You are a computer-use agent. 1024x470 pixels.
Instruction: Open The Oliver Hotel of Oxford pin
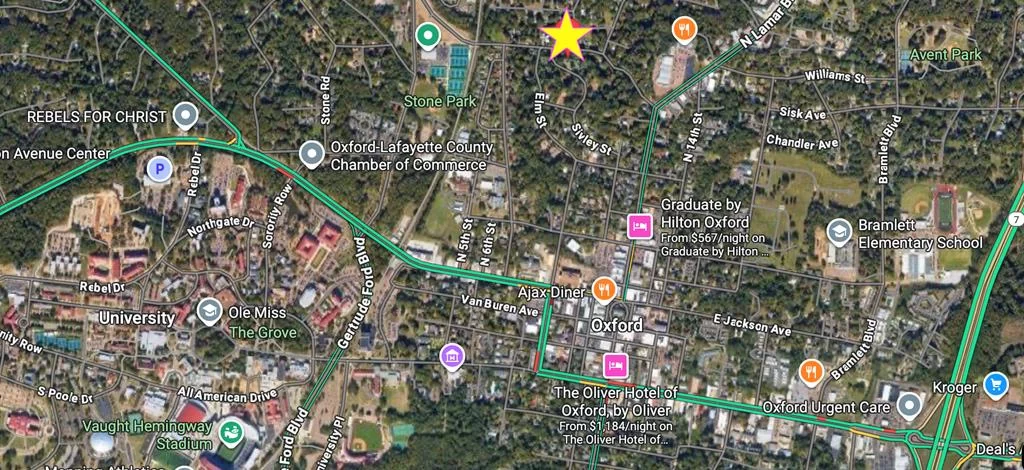click(x=614, y=365)
